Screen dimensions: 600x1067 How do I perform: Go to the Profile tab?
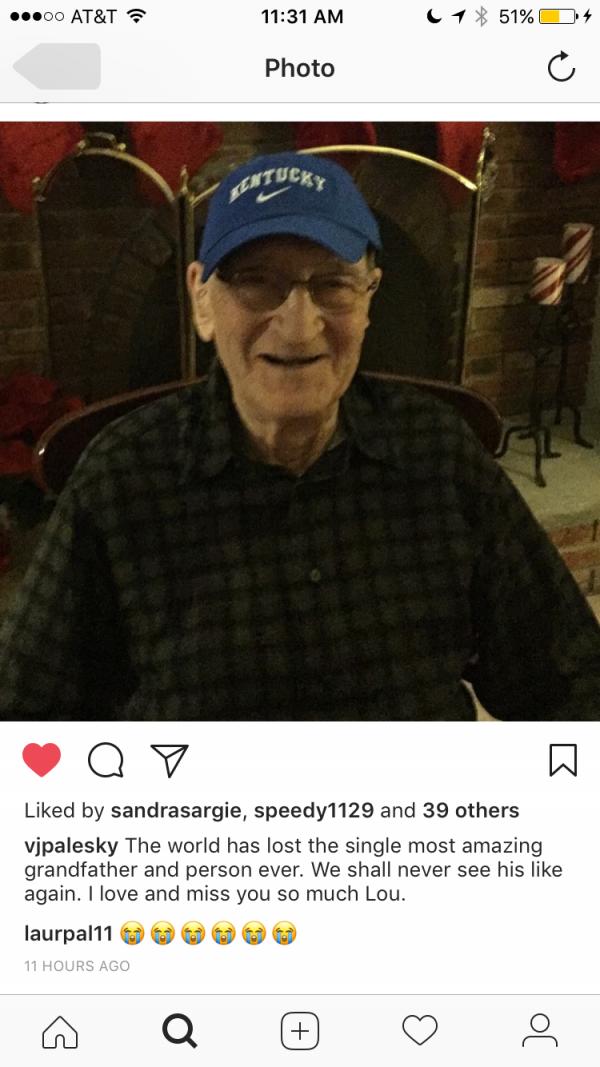(x=540, y=1030)
